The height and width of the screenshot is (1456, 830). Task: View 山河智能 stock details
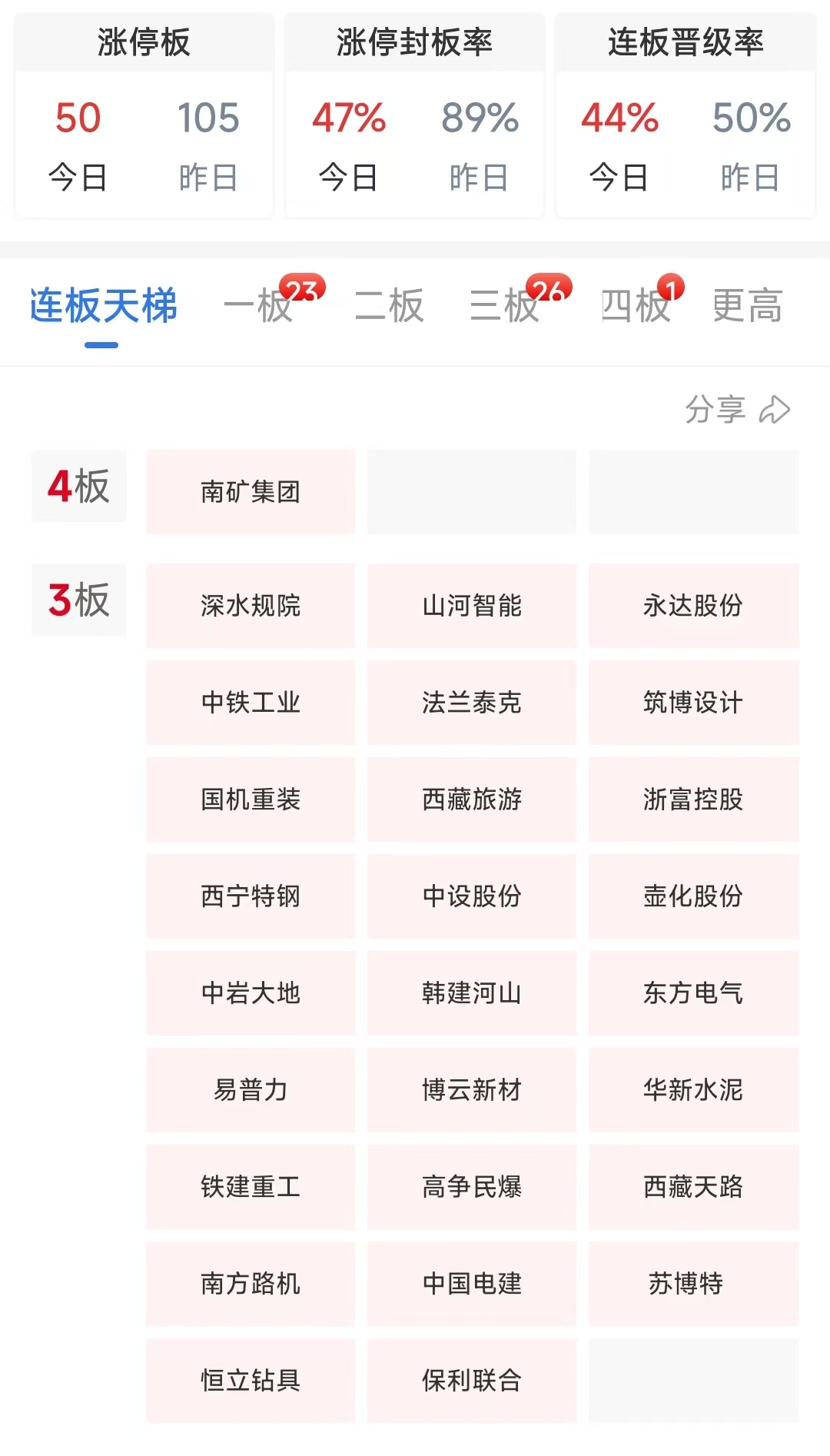(472, 606)
